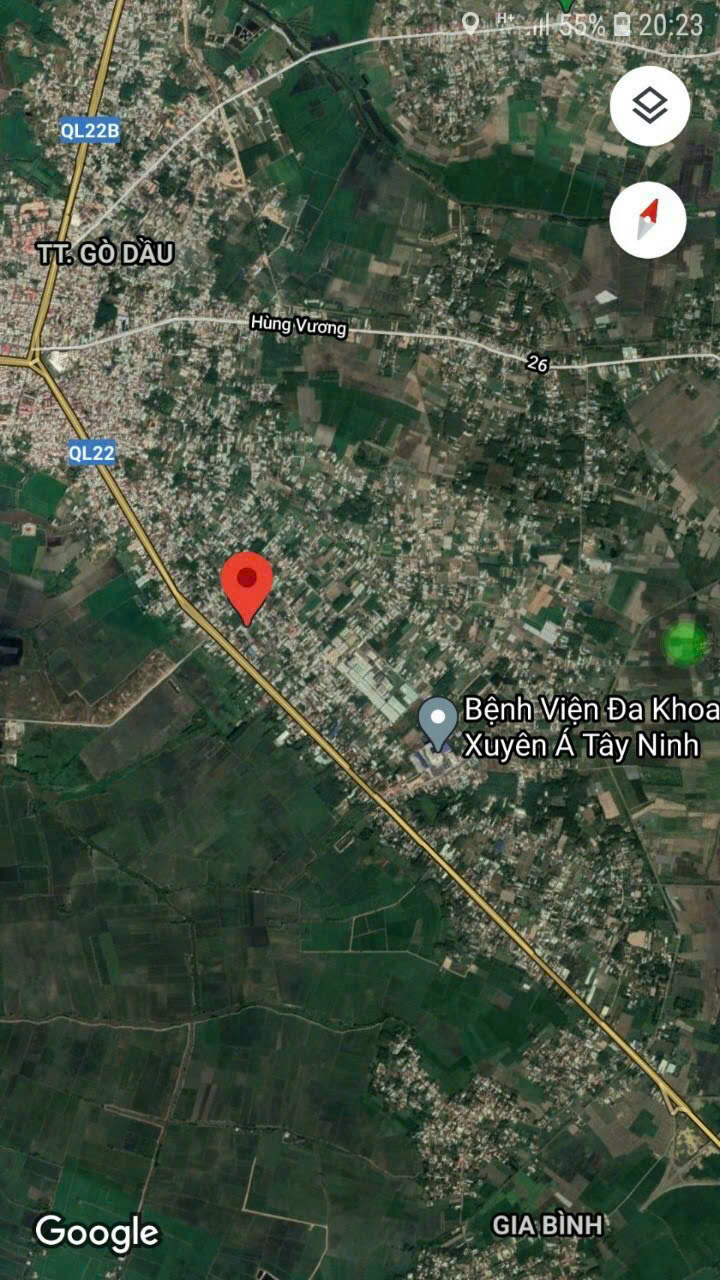Screen dimensions: 720x1280
Task: Tap the compass to reset orientation
Action: coord(648,220)
